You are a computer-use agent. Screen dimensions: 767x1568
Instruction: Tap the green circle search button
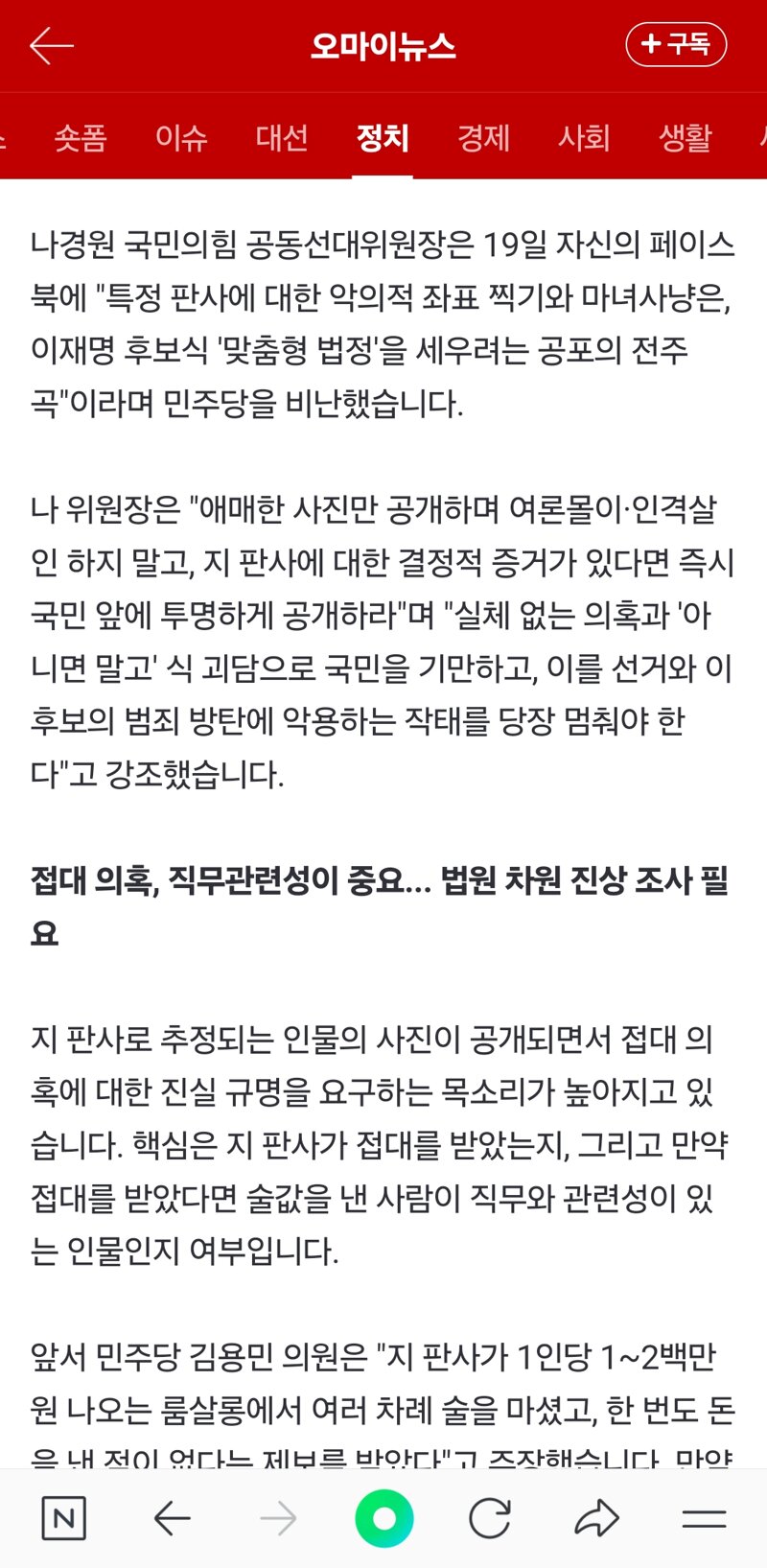[x=383, y=1518]
